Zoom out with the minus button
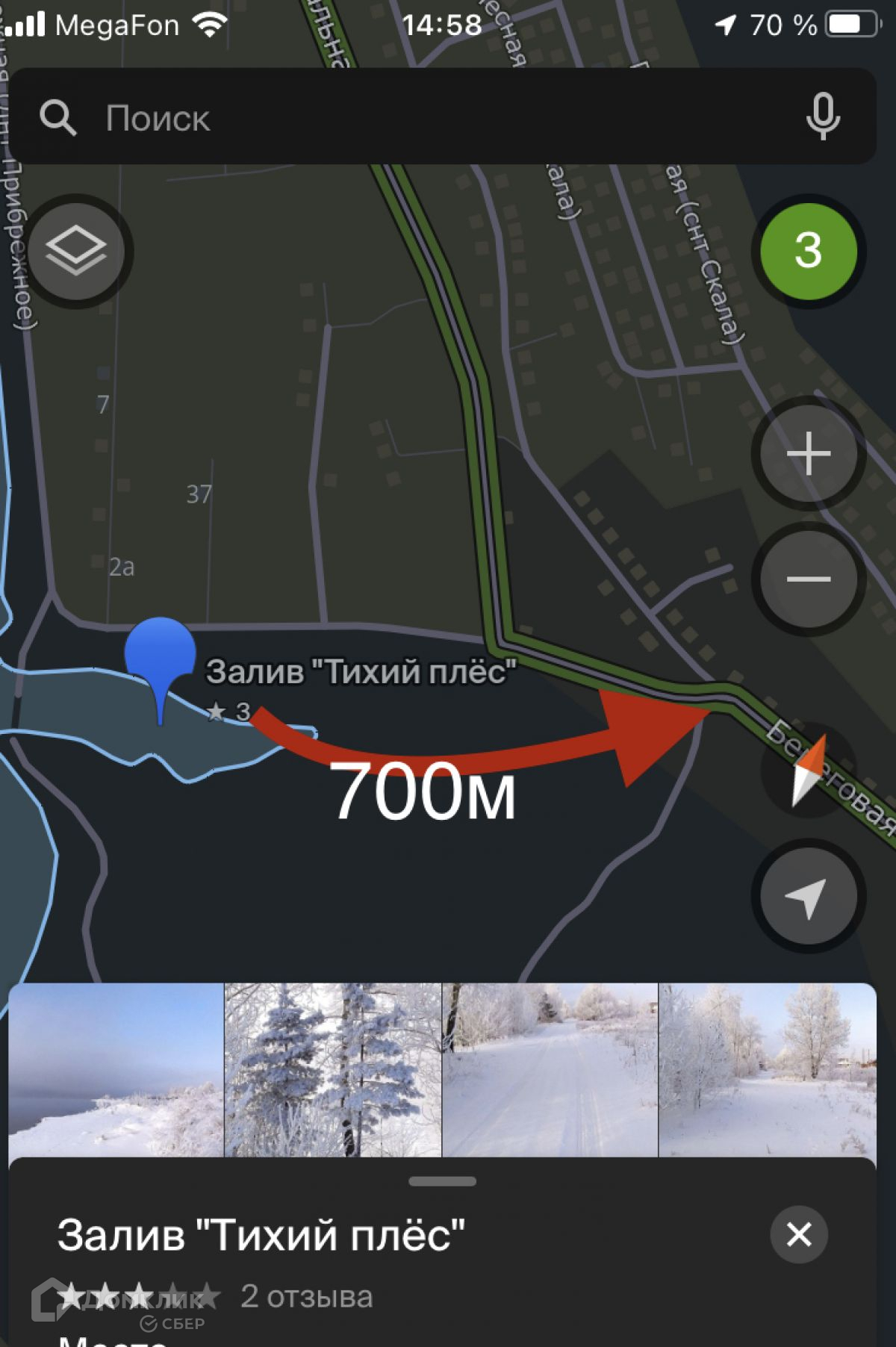This screenshot has width=896, height=1347. pyautogui.click(x=808, y=579)
